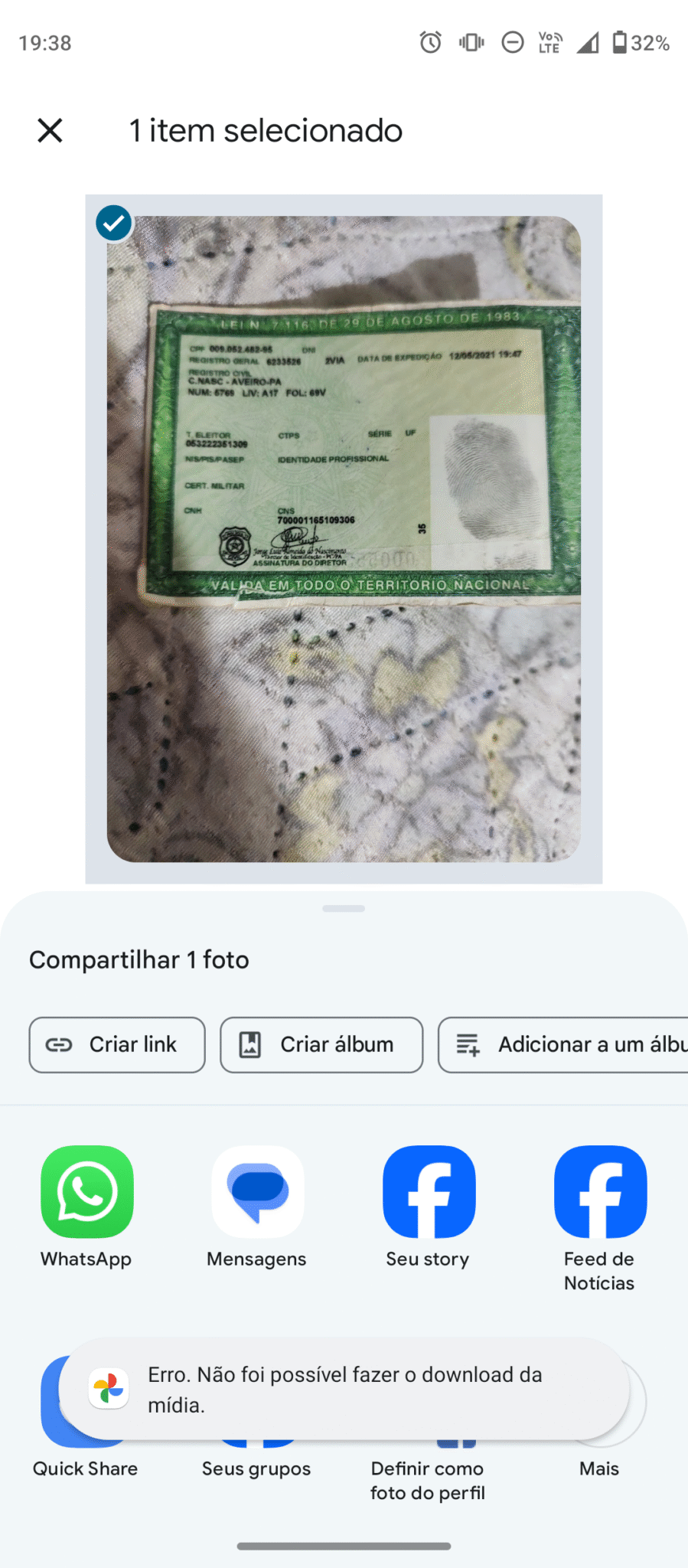Tap Criar link button

117,1044
